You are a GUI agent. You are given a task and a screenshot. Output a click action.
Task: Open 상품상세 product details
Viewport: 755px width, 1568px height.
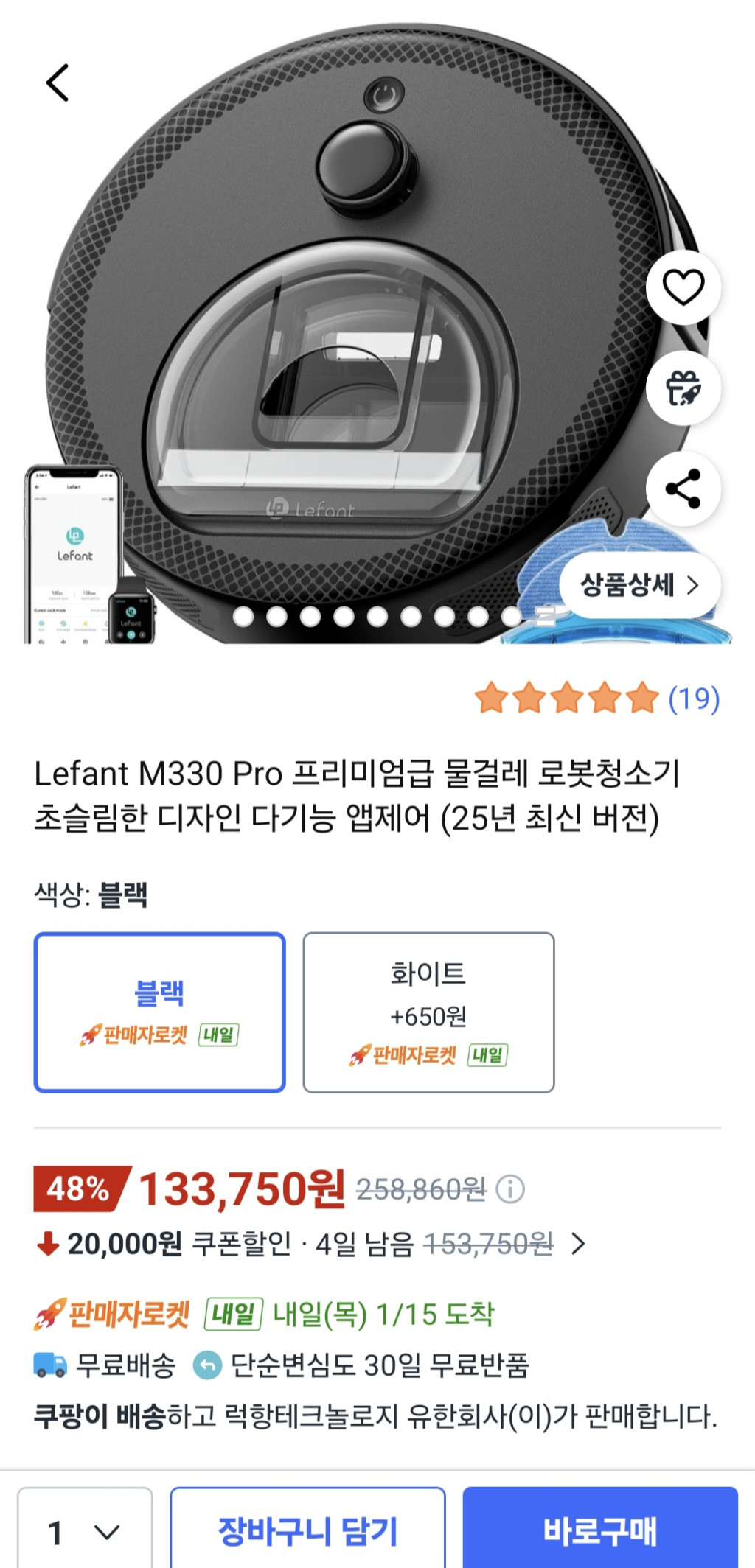pyautogui.click(x=639, y=585)
